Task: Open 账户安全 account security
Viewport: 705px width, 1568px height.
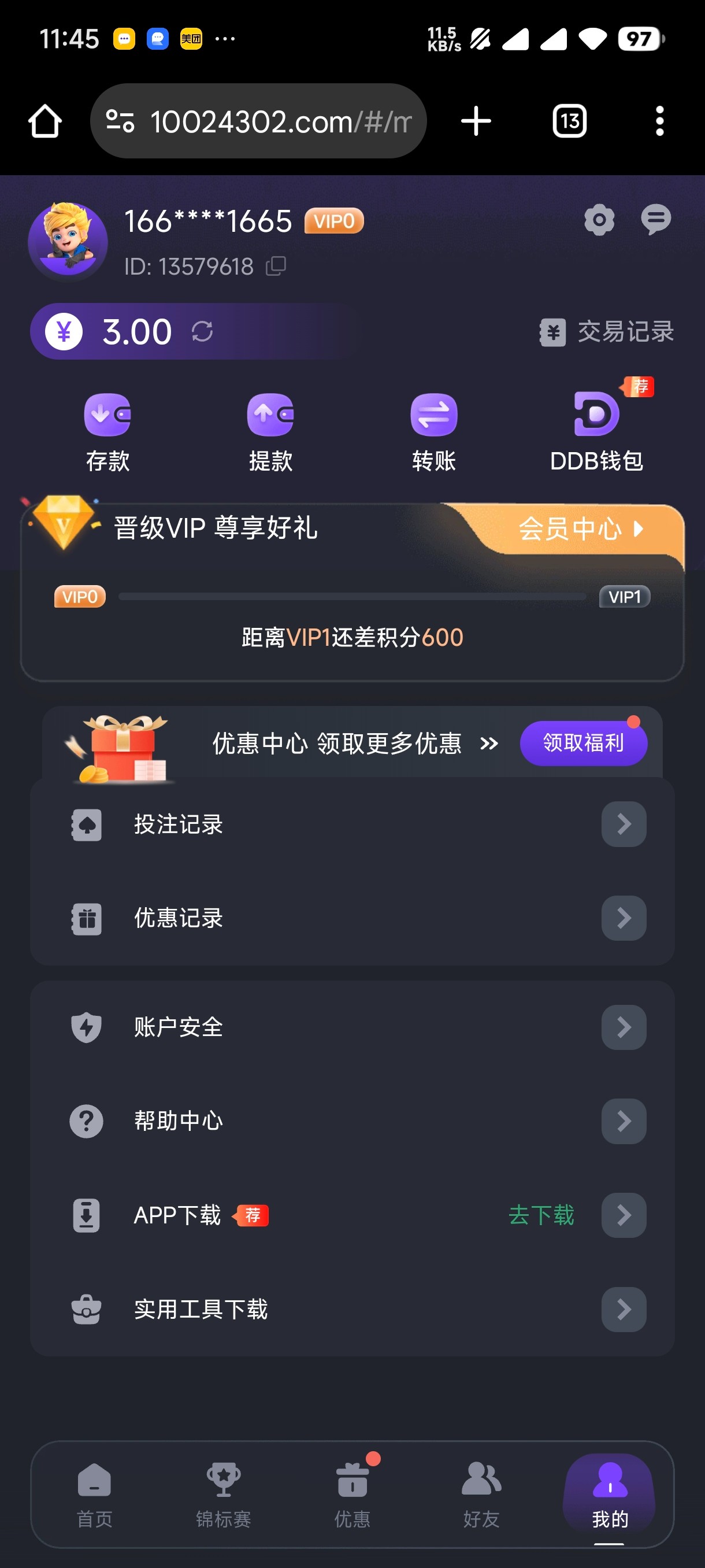Action: pyautogui.click(x=352, y=1027)
